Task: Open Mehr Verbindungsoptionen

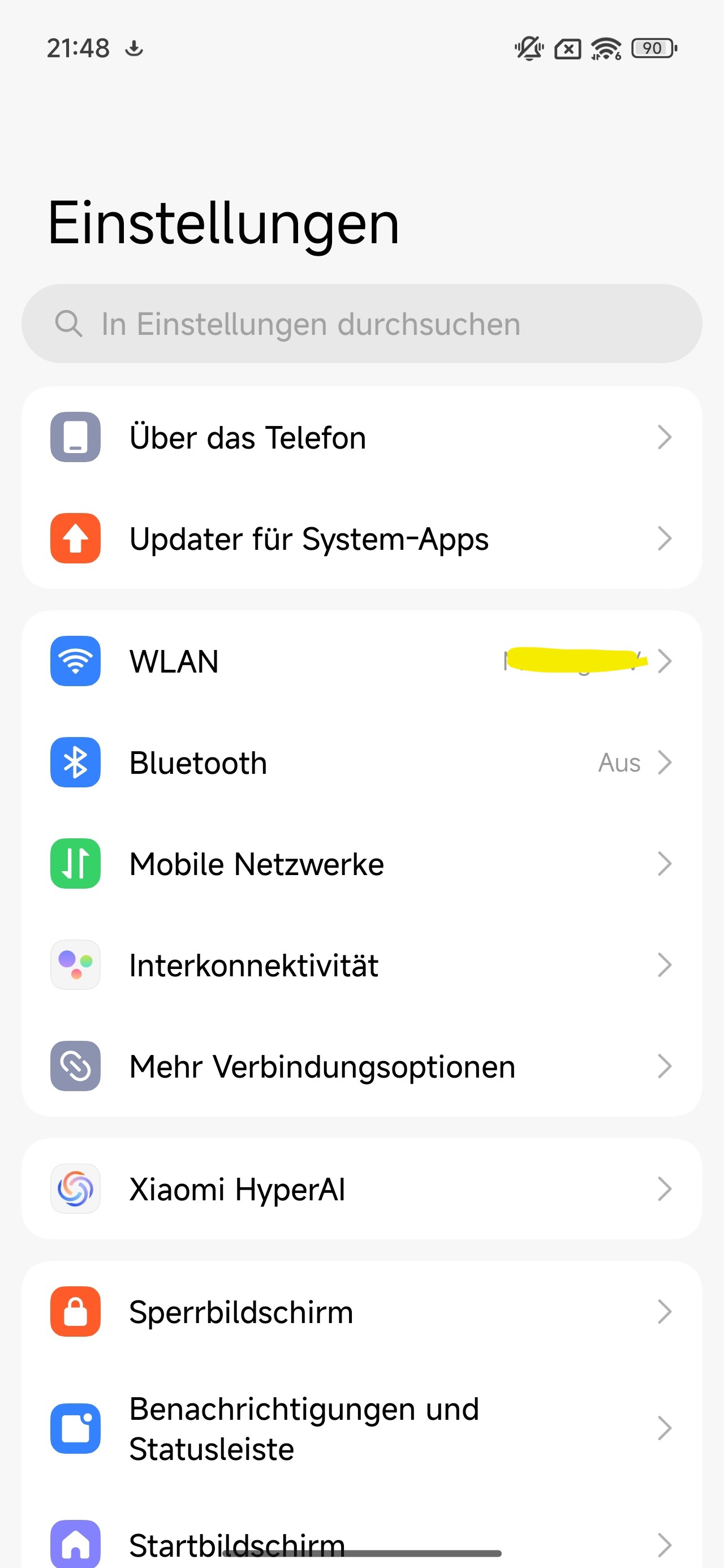Action: pyautogui.click(x=361, y=1066)
